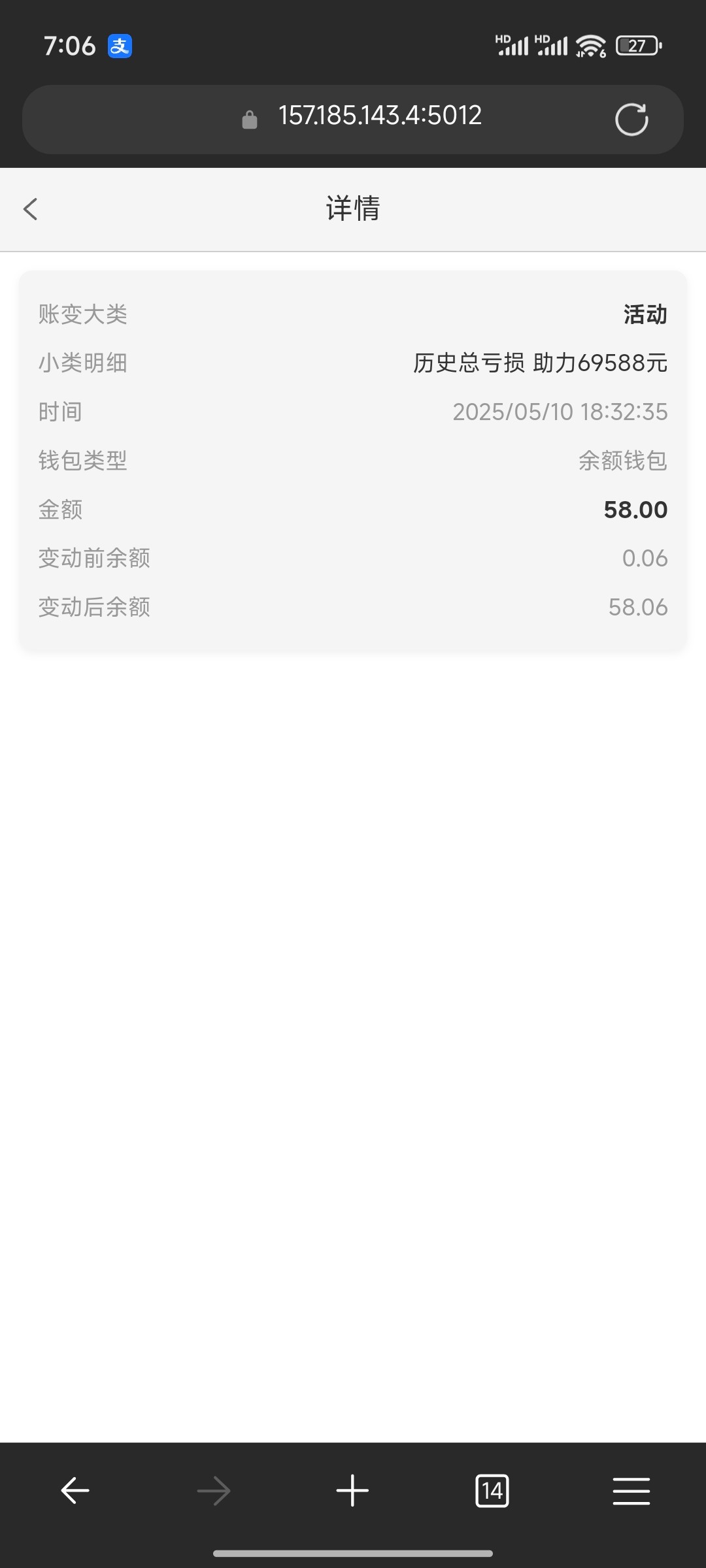Tap the address bar showing 157.185.143.4:5012
This screenshot has width=706, height=1568.
[x=353, y=120]
